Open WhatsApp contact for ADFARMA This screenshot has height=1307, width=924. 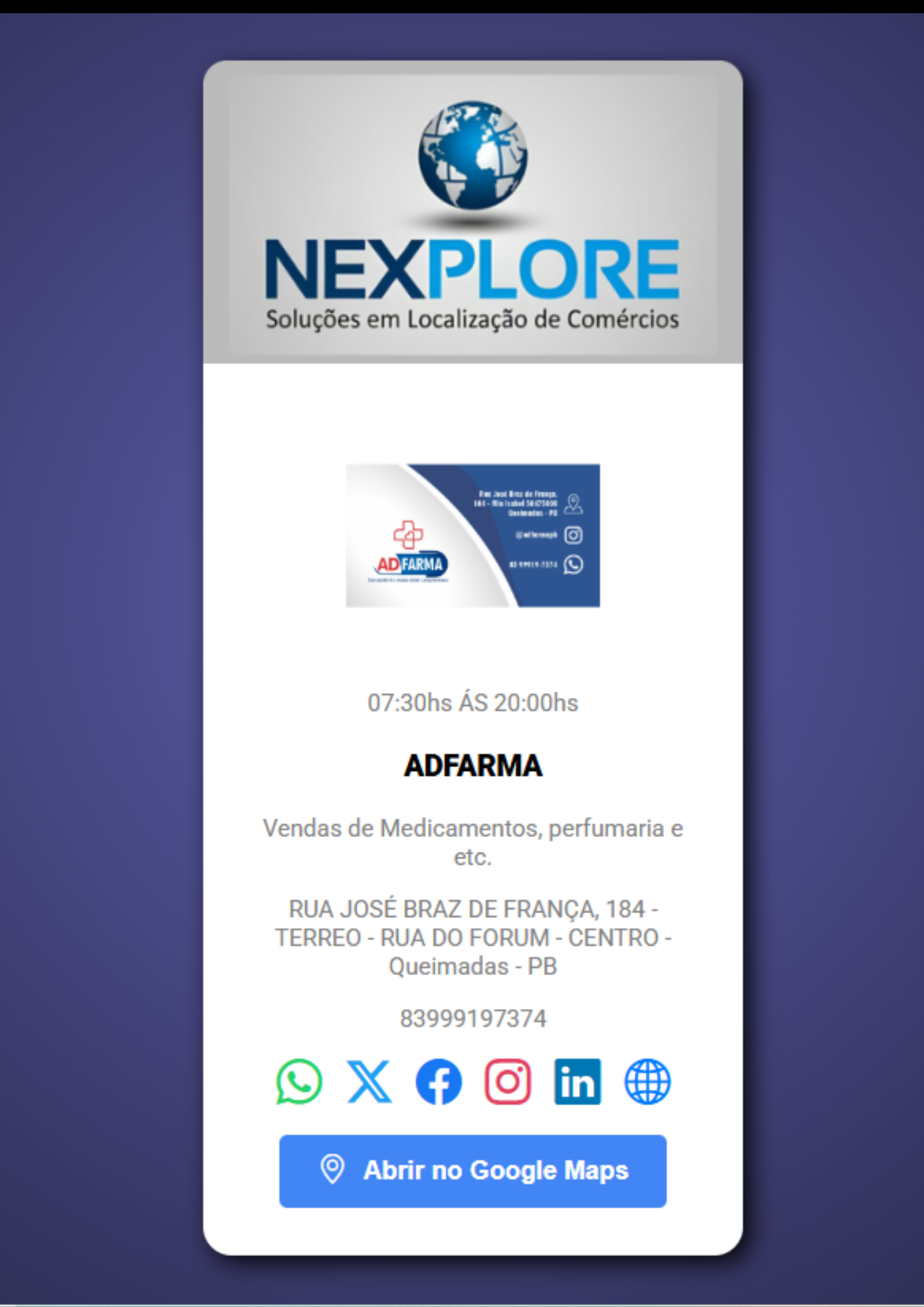299,1082
